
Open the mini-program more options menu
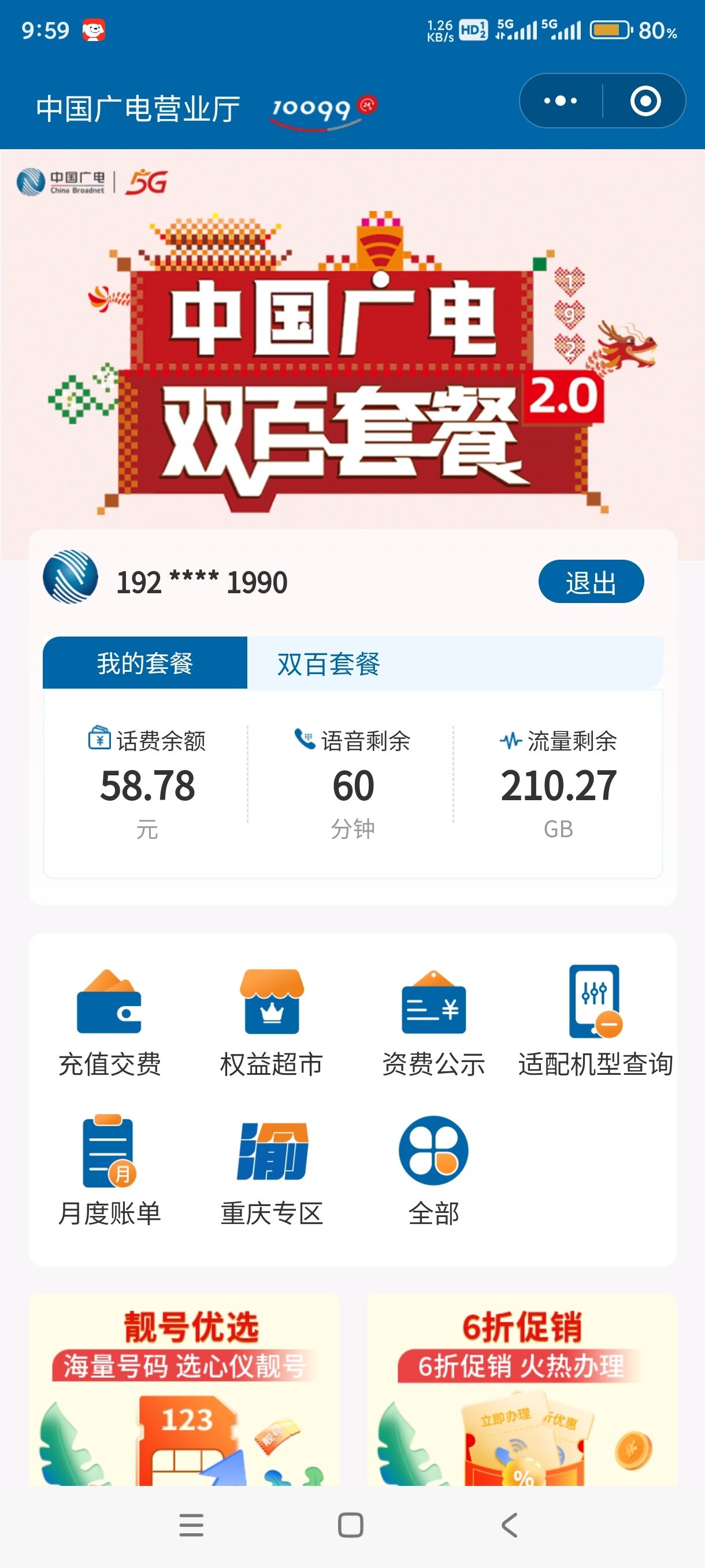click(560, 101)
